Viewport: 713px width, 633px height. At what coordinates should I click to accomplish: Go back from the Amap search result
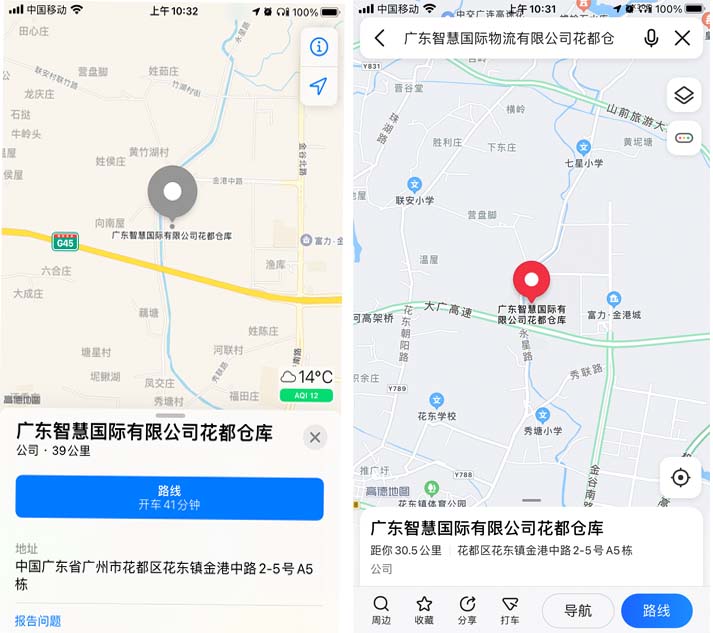379,39
